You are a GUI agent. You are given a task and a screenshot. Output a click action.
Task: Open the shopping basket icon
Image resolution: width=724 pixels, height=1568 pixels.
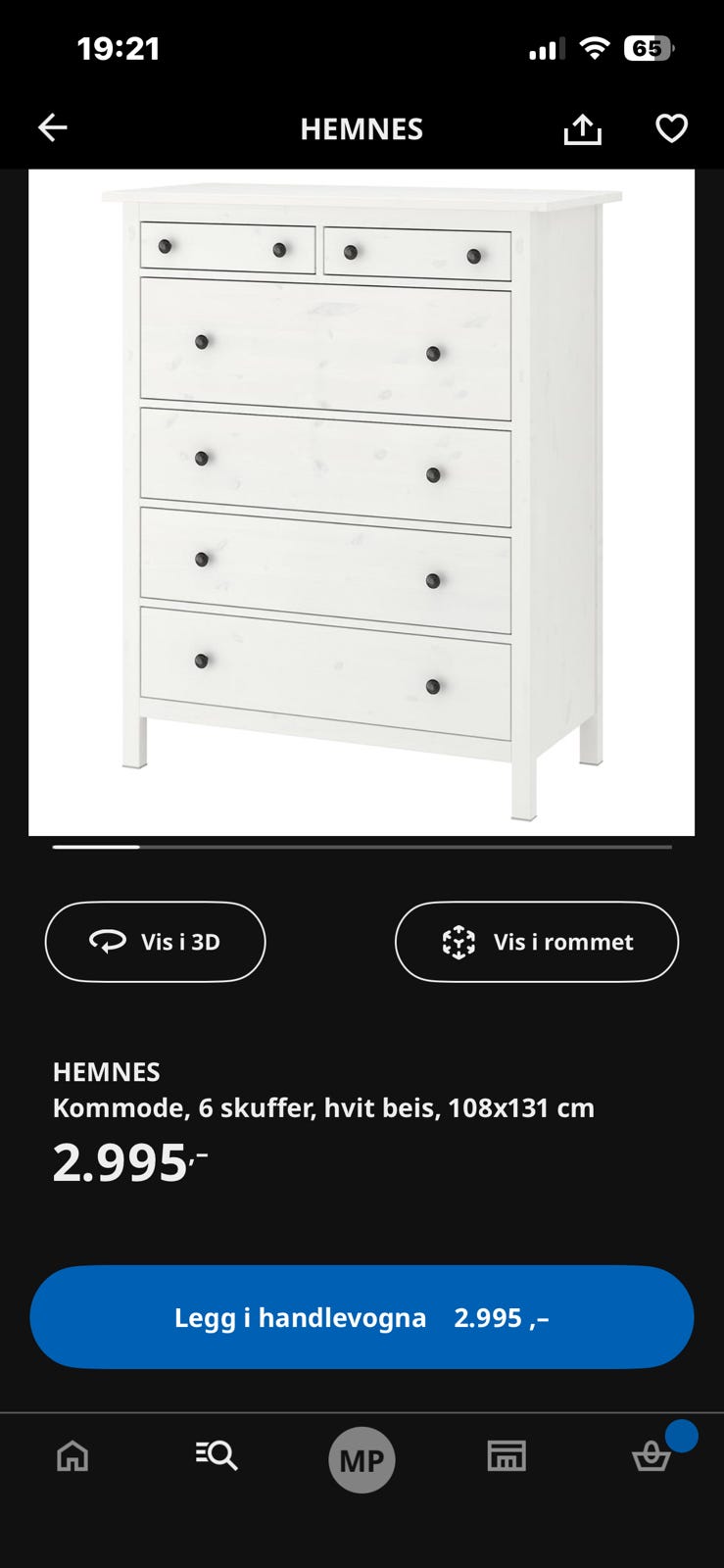point(652,1459)
